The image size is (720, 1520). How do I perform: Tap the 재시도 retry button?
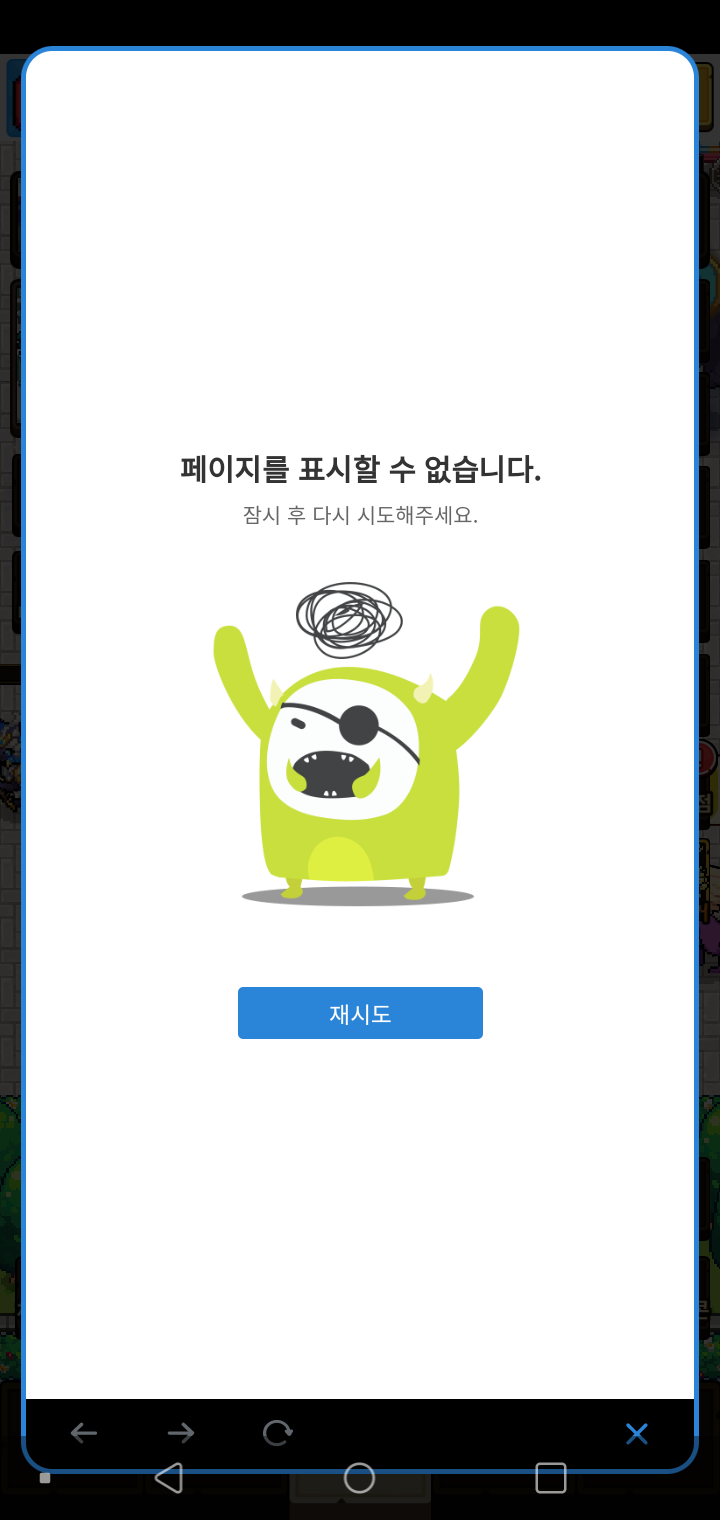360,1013
